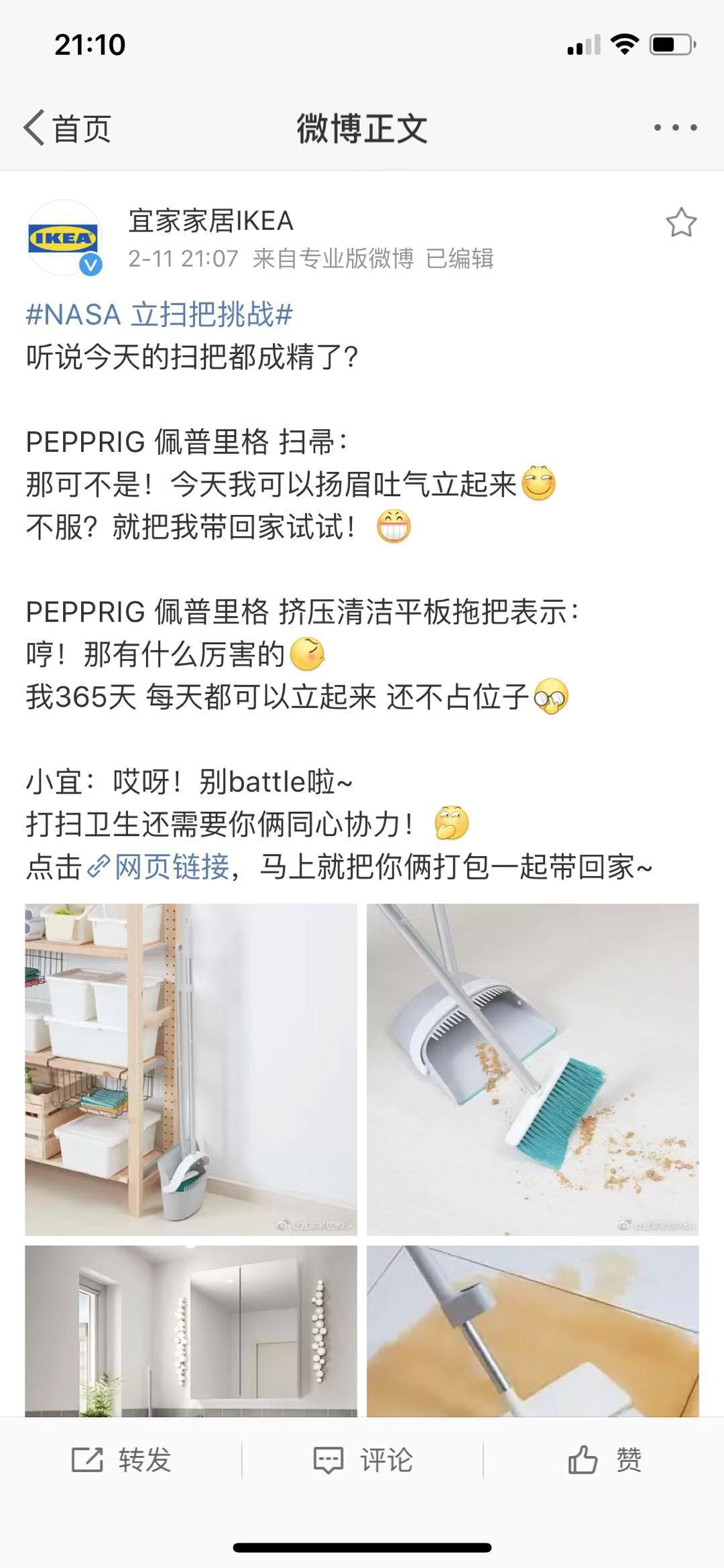Open 评论 to comment

point(363,1459)
